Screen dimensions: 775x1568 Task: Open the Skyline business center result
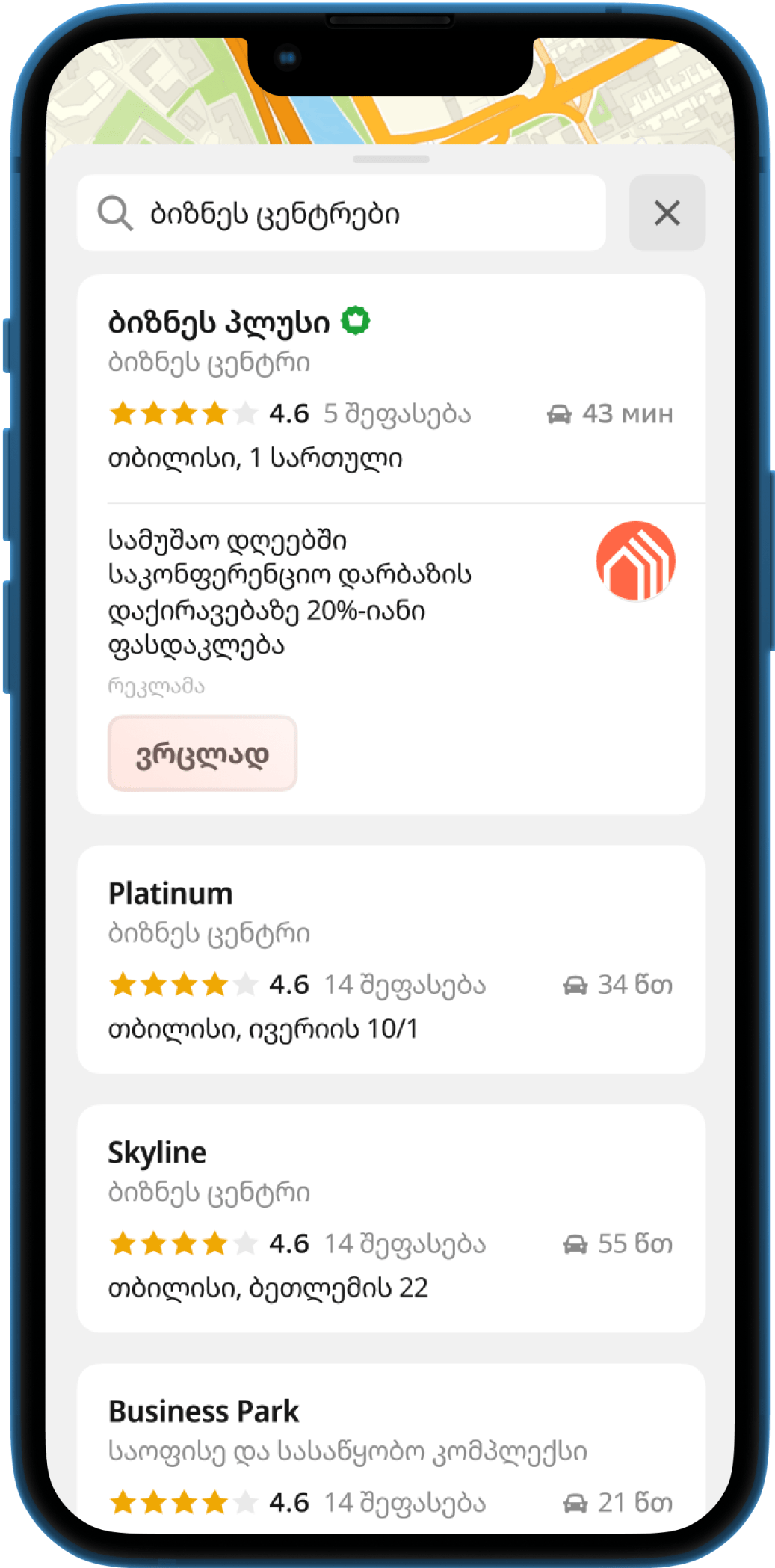[x=390, y=1218]
